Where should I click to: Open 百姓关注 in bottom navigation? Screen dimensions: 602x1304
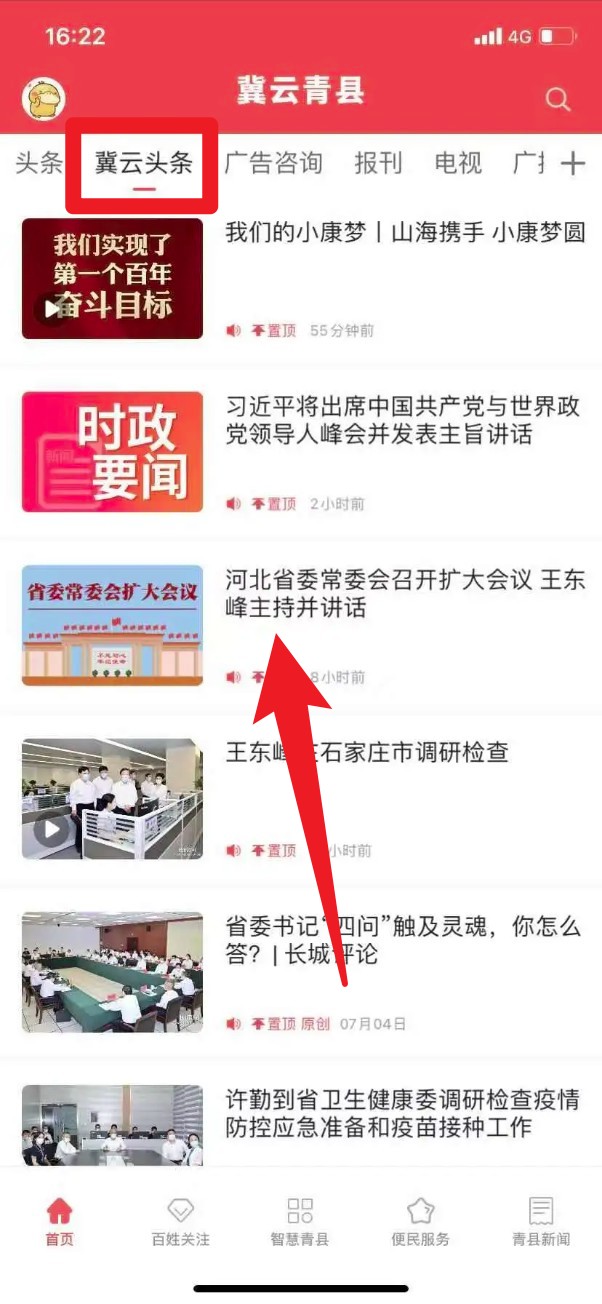tap(180, 1221)
